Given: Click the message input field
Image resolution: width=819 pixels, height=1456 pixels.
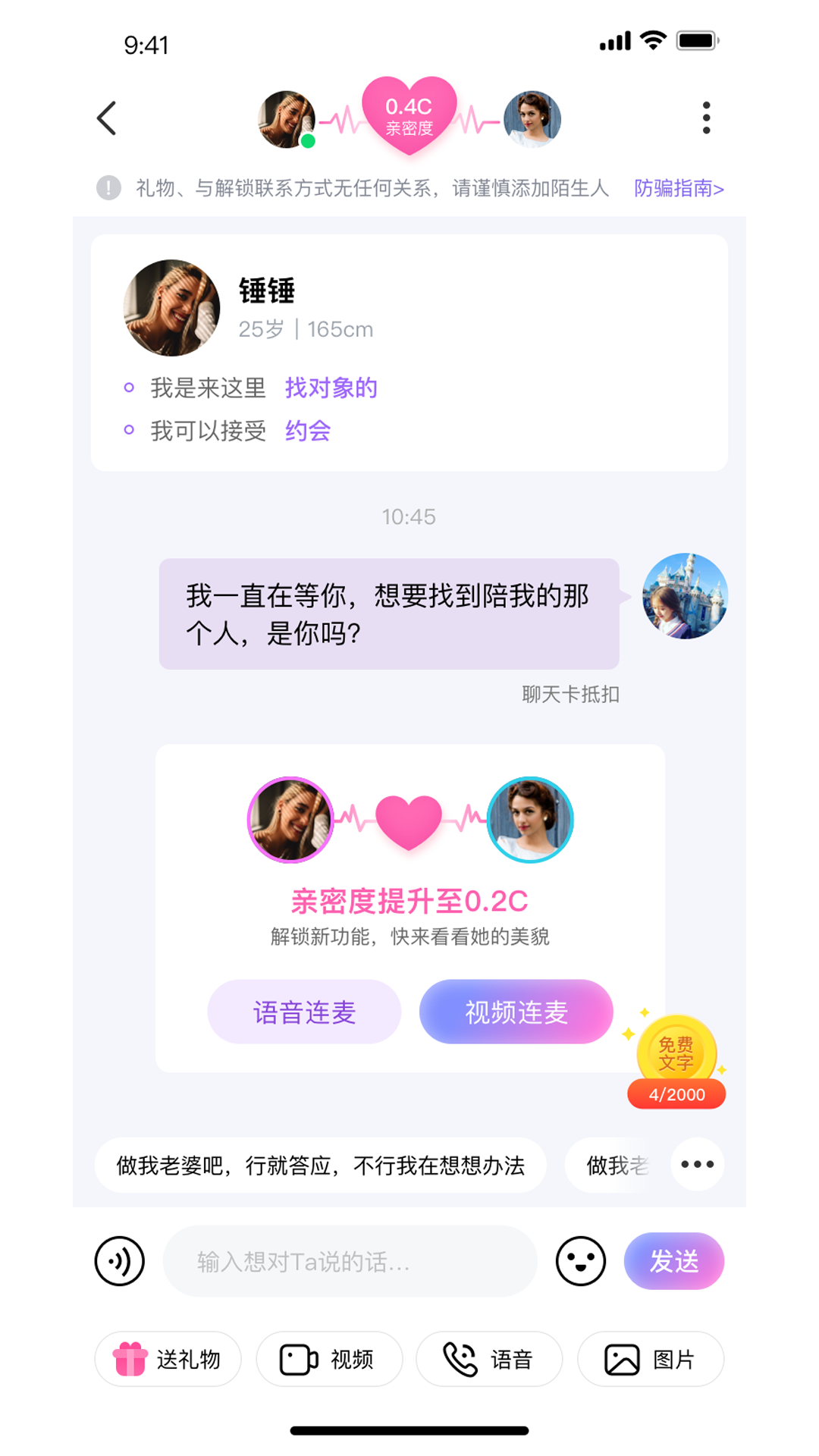Looking at the screenshot, I should [349, 1260].
